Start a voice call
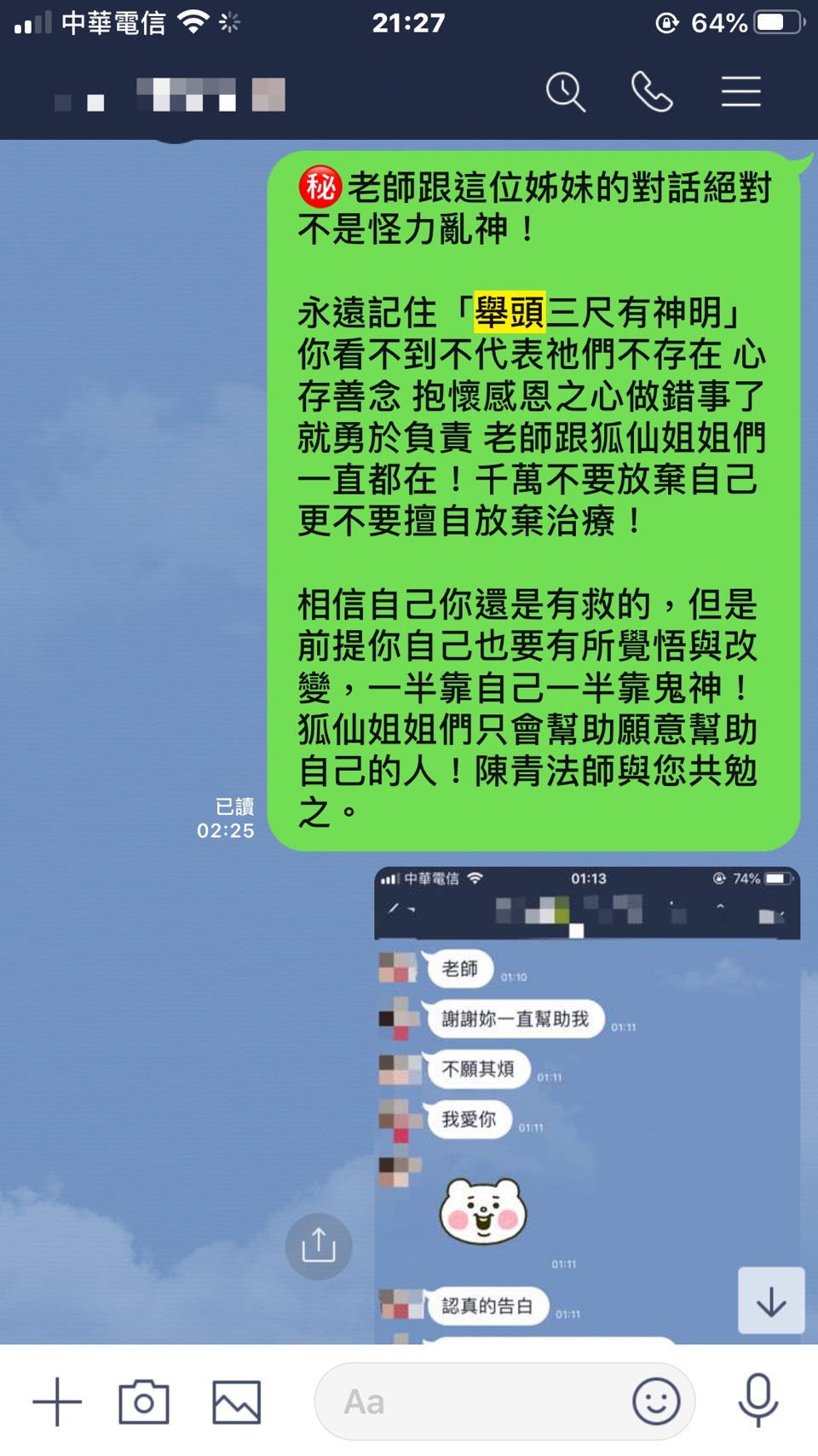The height and width of the screenshot is (1456, 818). coord(652,92)
